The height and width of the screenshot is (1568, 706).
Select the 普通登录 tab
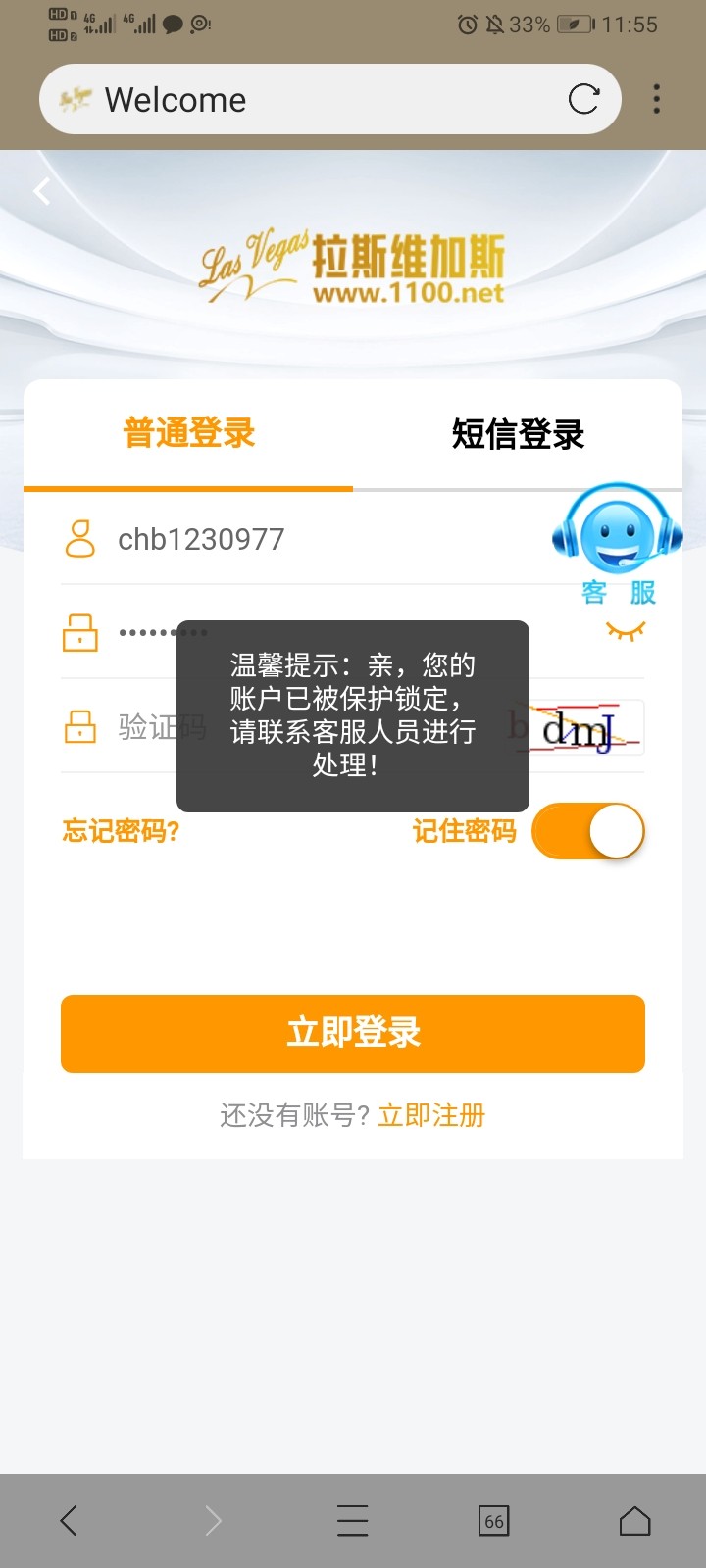click(x=188, y=434)
